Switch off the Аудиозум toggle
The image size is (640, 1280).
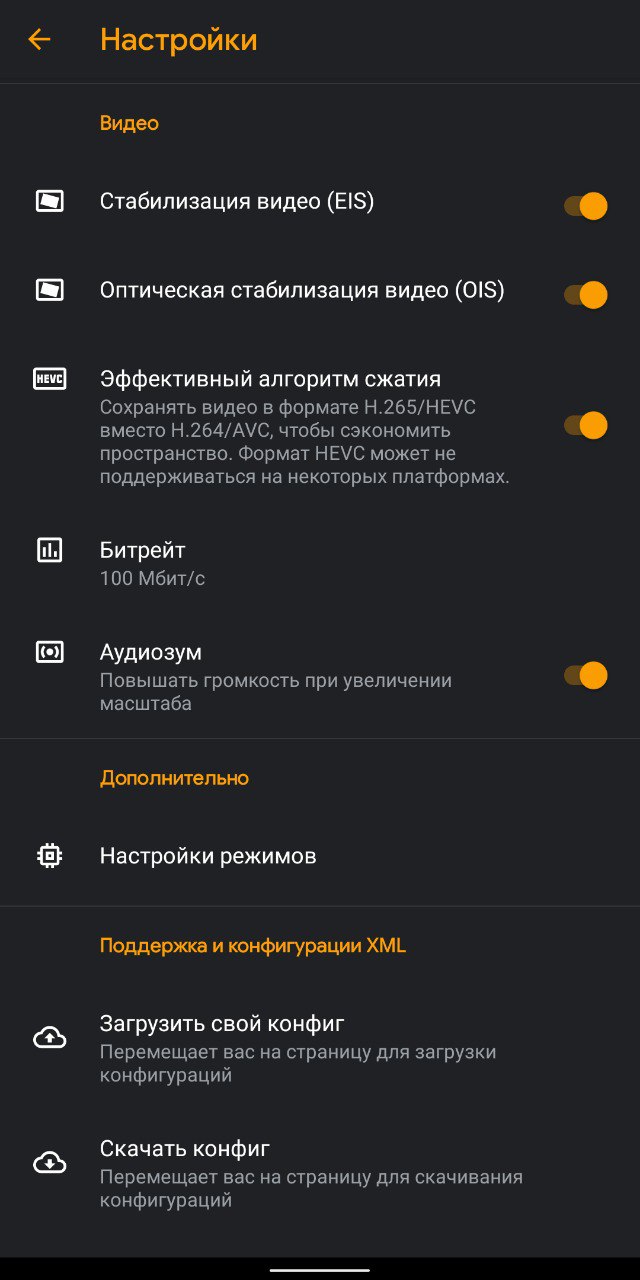tap(586, 675)
